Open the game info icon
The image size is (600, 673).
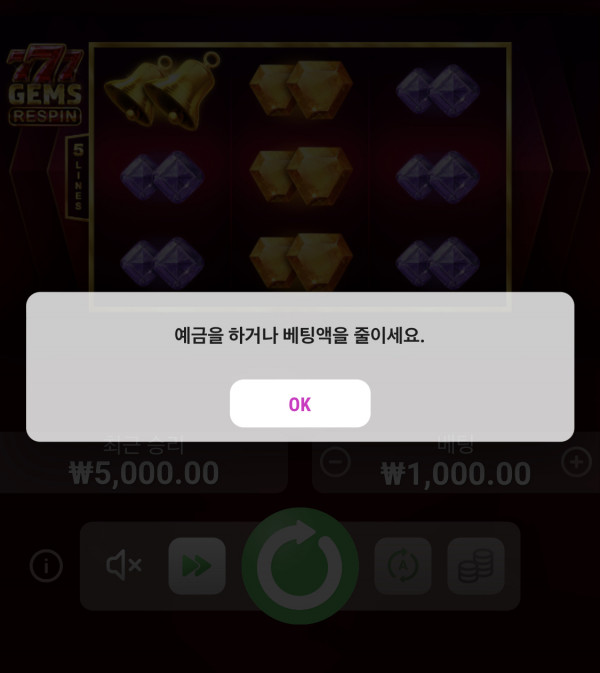[46, 566]
